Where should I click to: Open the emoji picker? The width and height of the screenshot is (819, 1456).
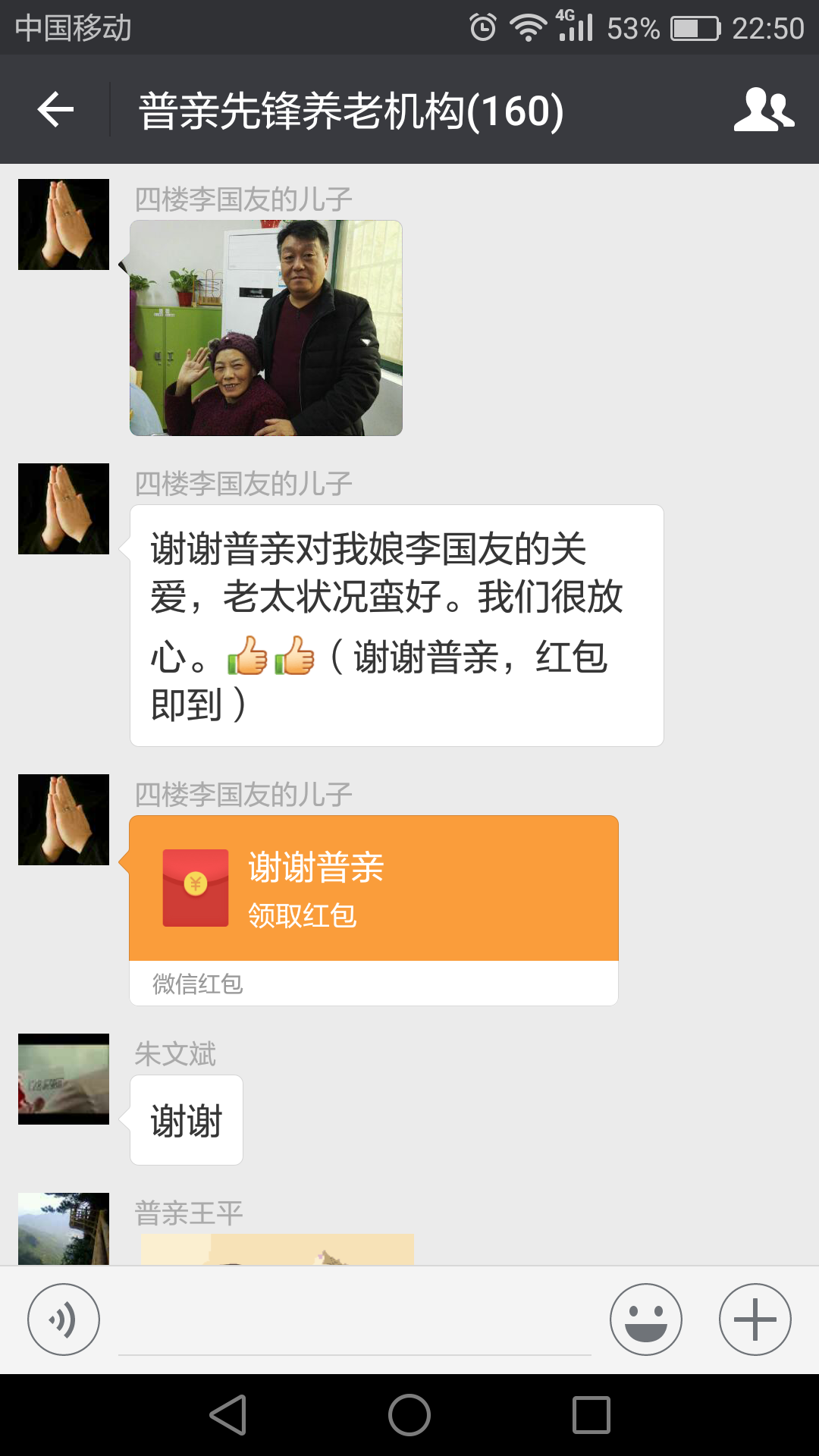pos(646,1319)
